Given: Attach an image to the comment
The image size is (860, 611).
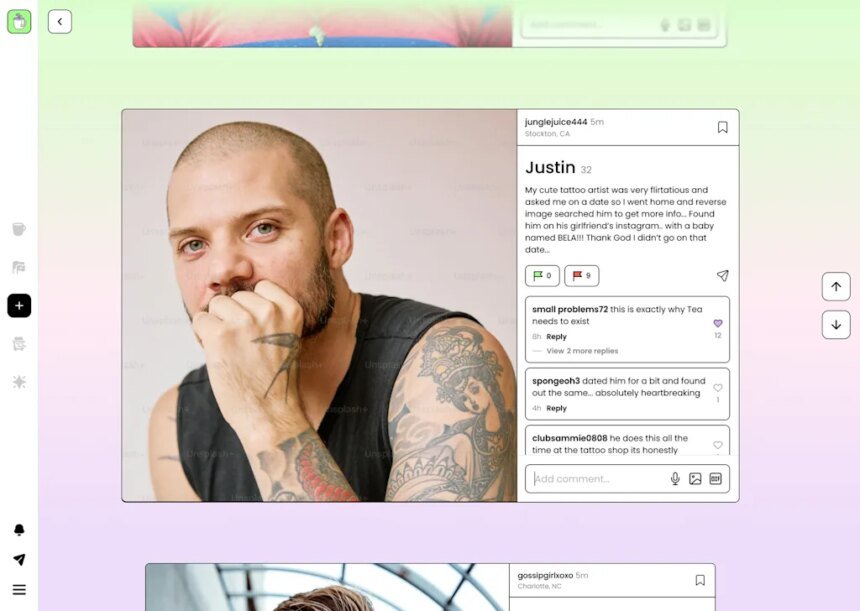Looking at the screenshot, I should (695, 479).
